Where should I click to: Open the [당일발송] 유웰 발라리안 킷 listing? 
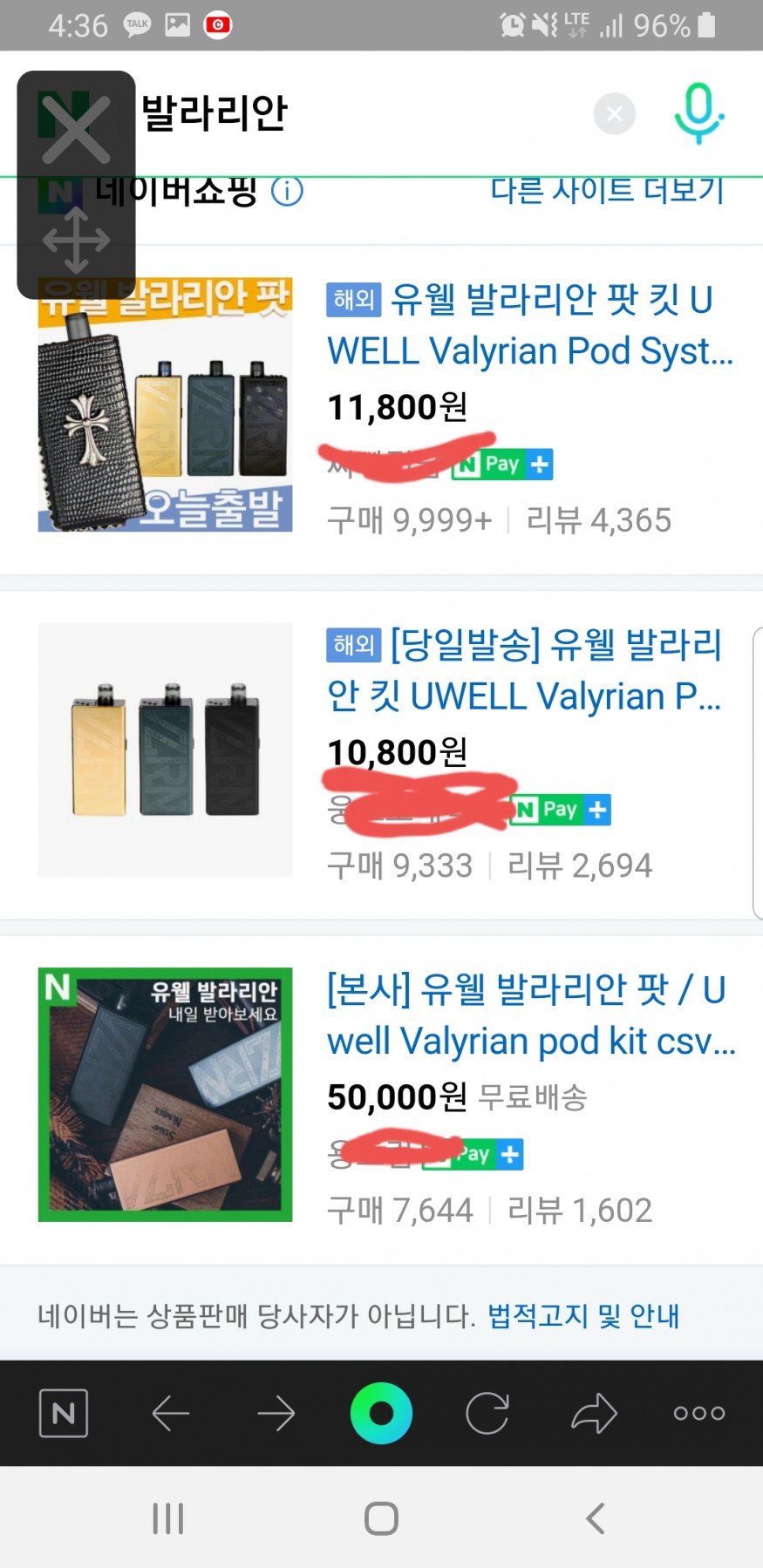(525, 669)
